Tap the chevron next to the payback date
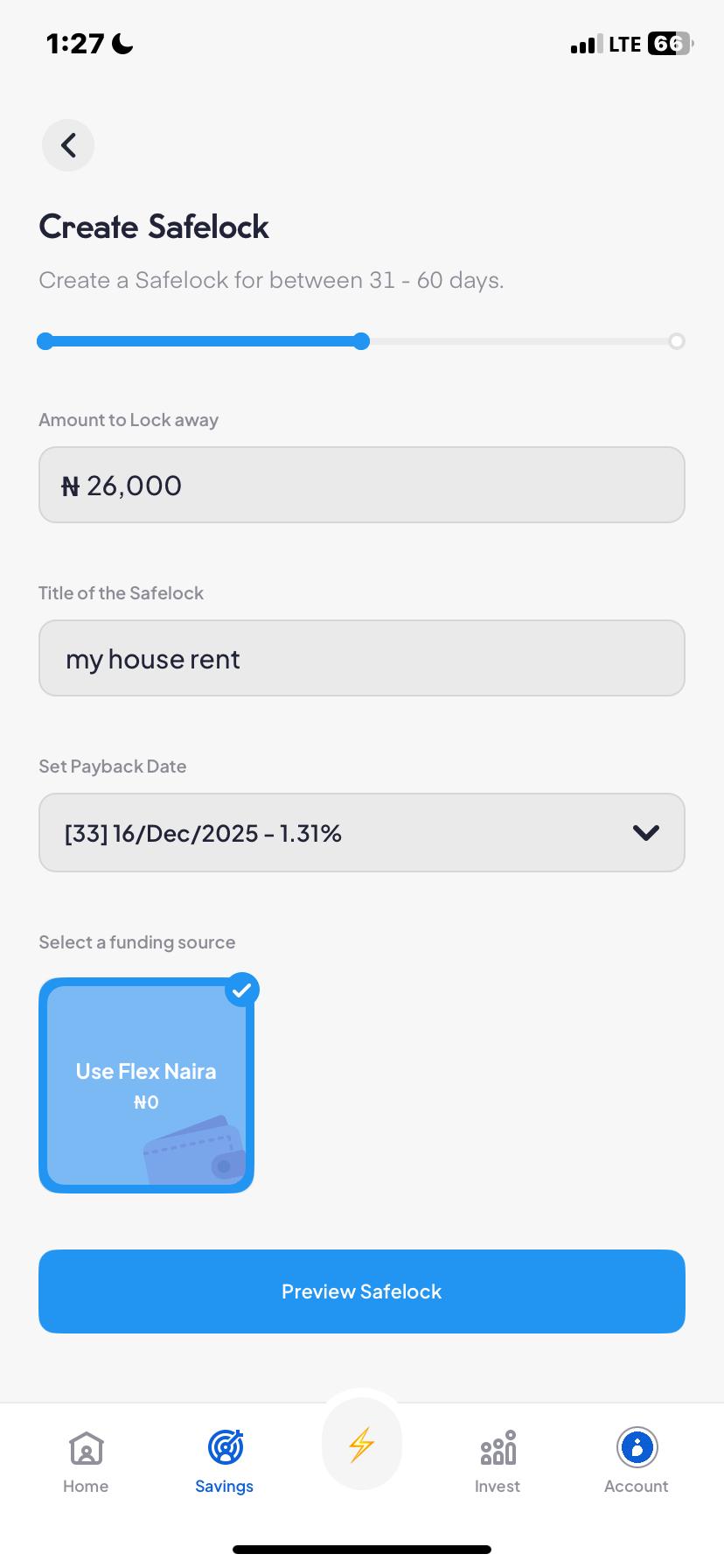This screenshot has width=724, height=1568. pos(646,832)
